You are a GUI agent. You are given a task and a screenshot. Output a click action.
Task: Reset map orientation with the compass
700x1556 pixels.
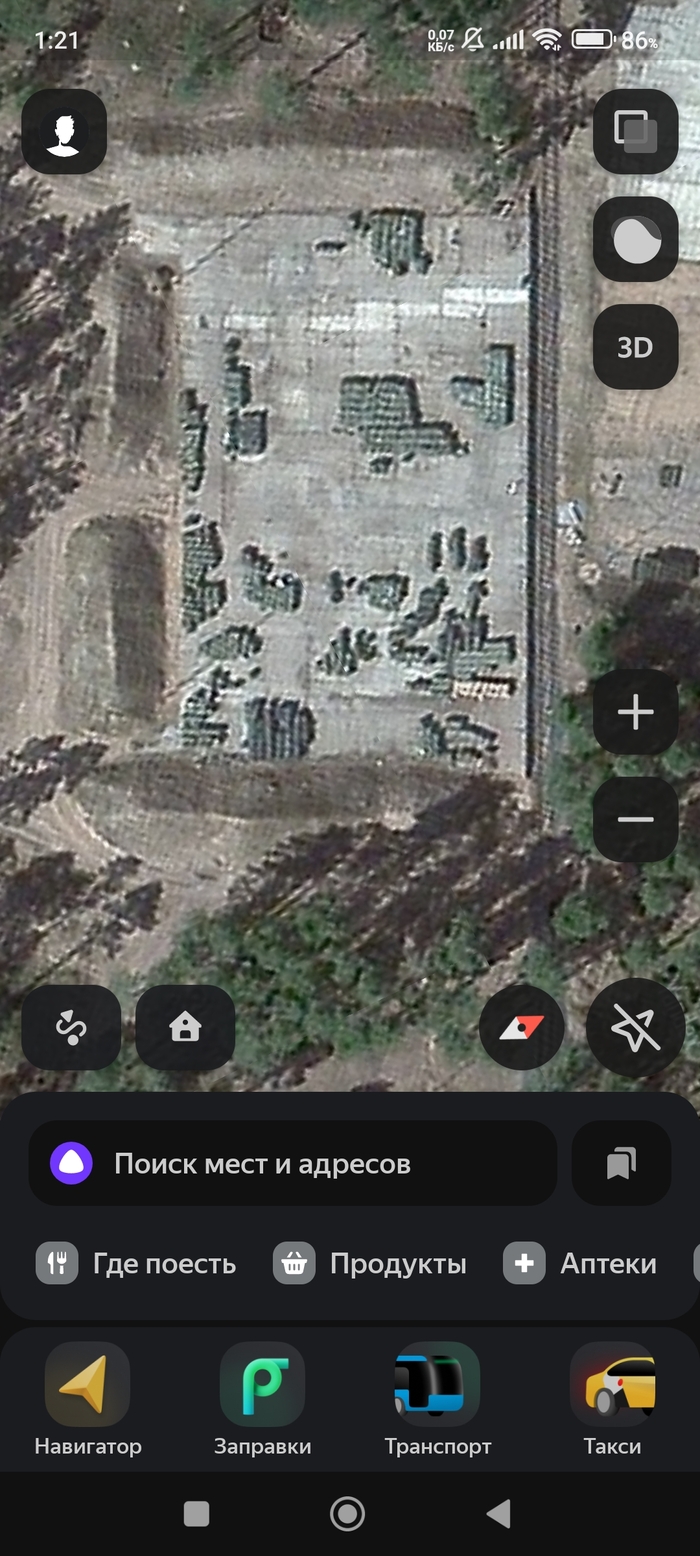click(522, 1027)
